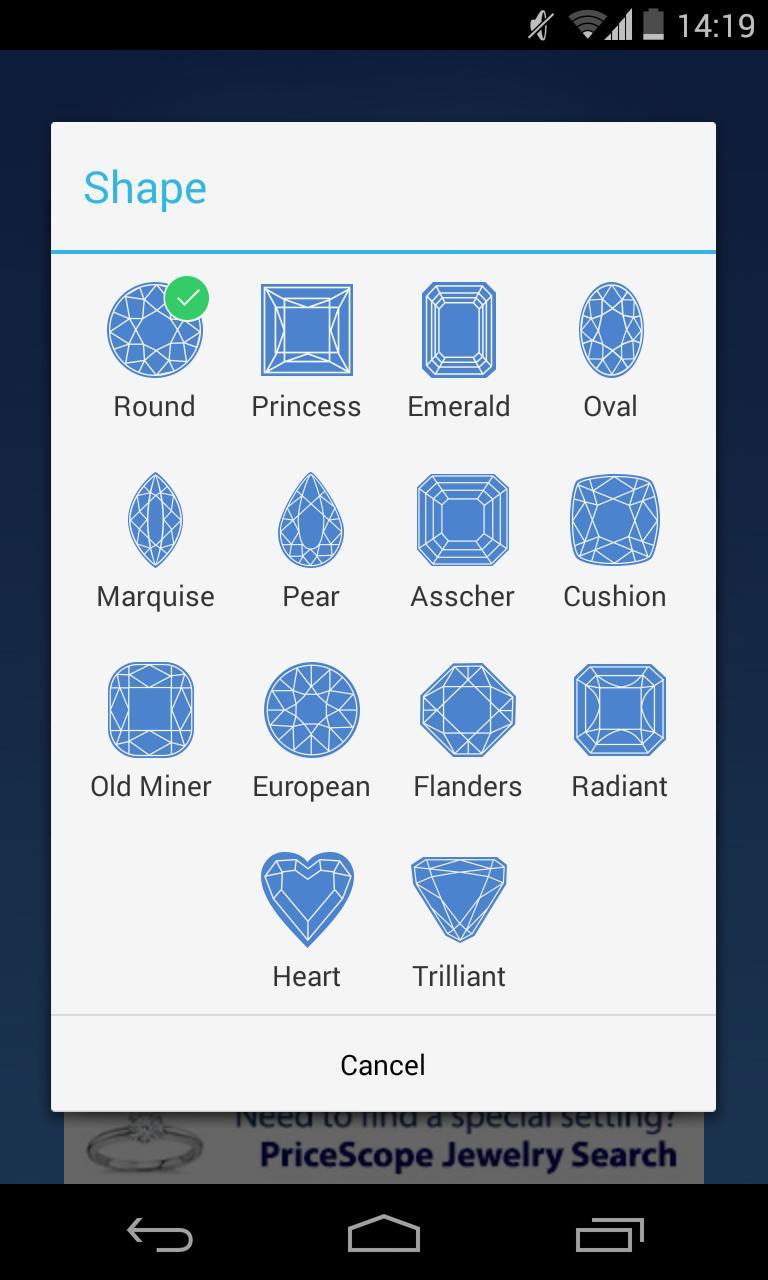The height and width of the screenshot is (1280, 768).
Task: Select the Flanders diamond shape
Action: pos(467,709)
